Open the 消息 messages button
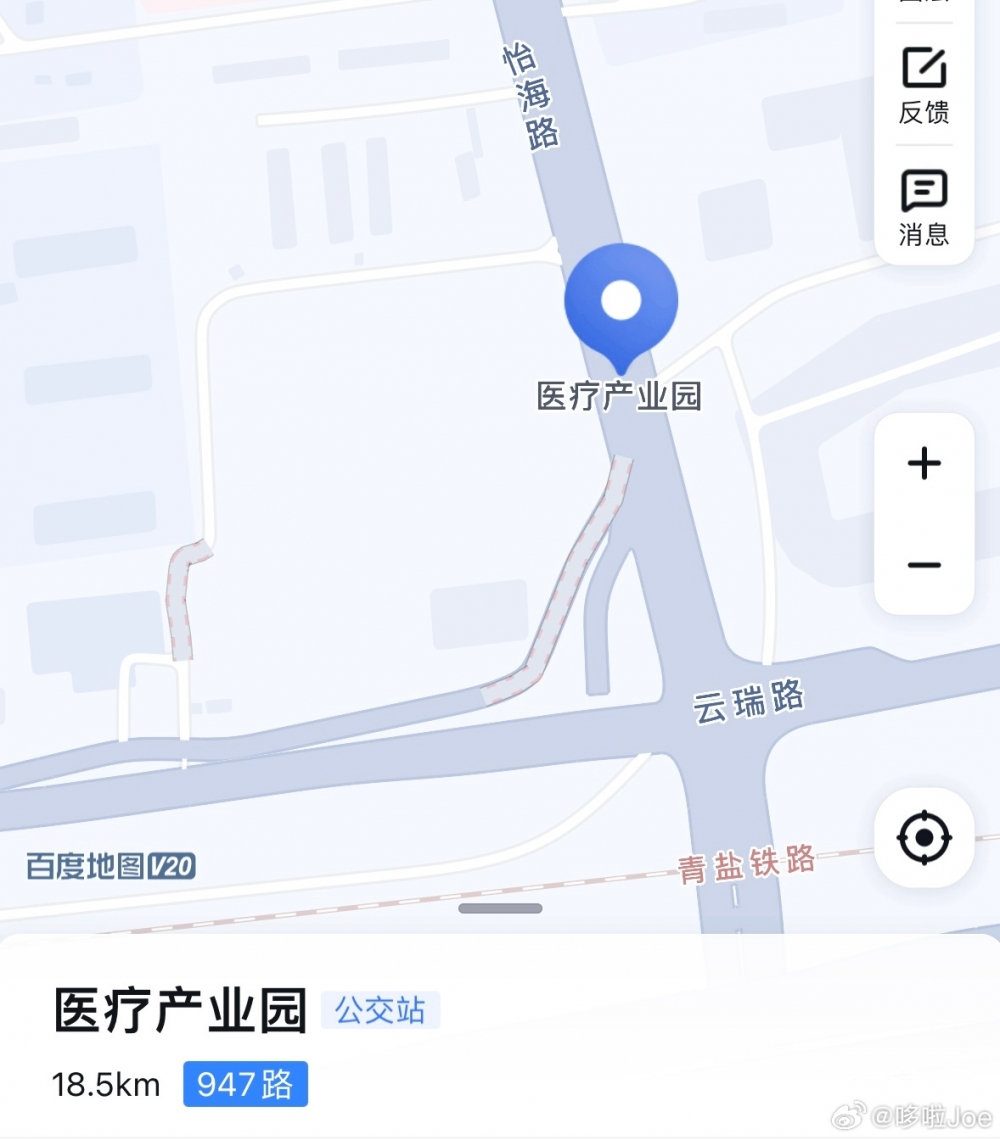 [924, 207]
